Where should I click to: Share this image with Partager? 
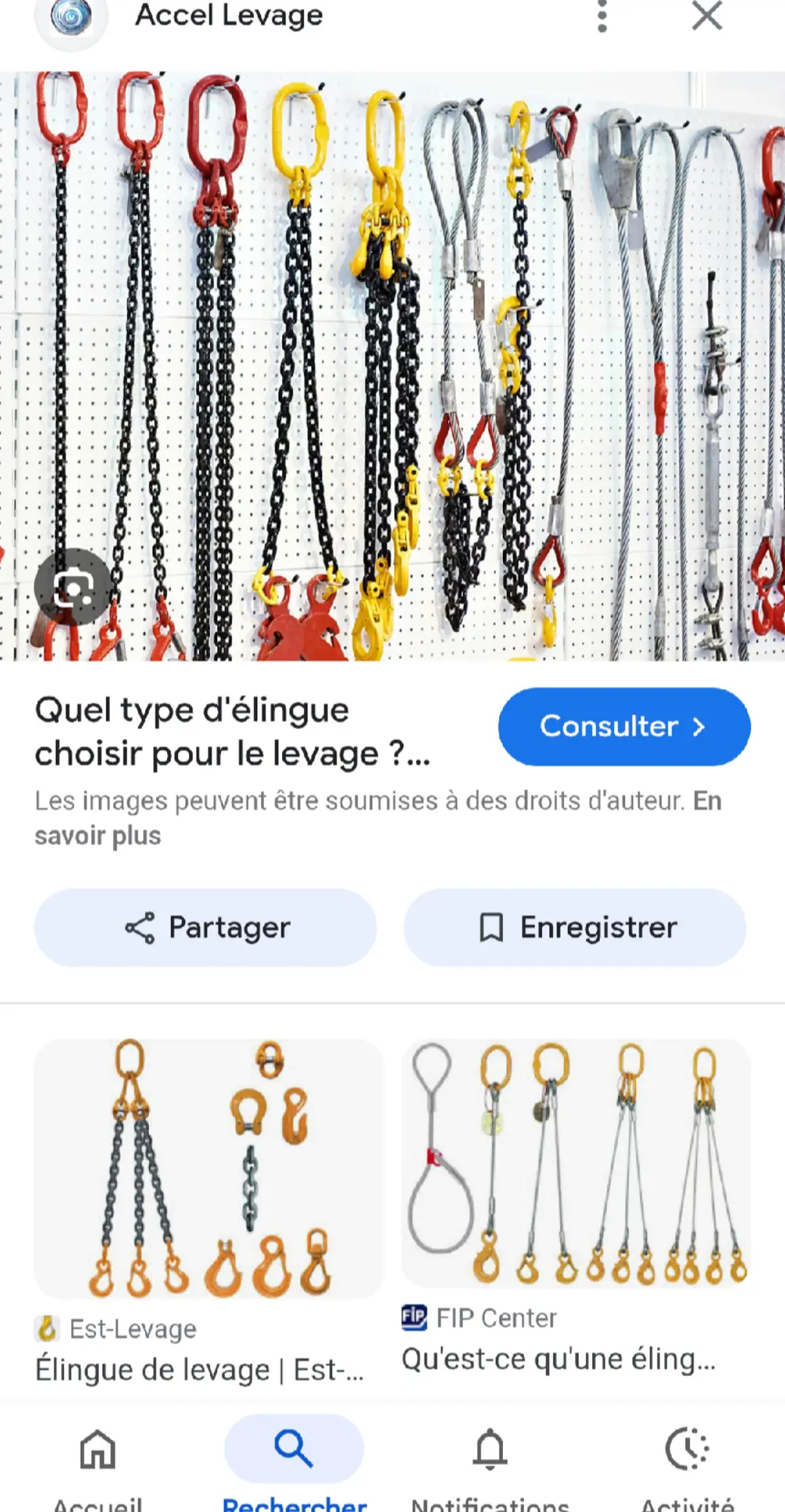[x=206, y=928]
